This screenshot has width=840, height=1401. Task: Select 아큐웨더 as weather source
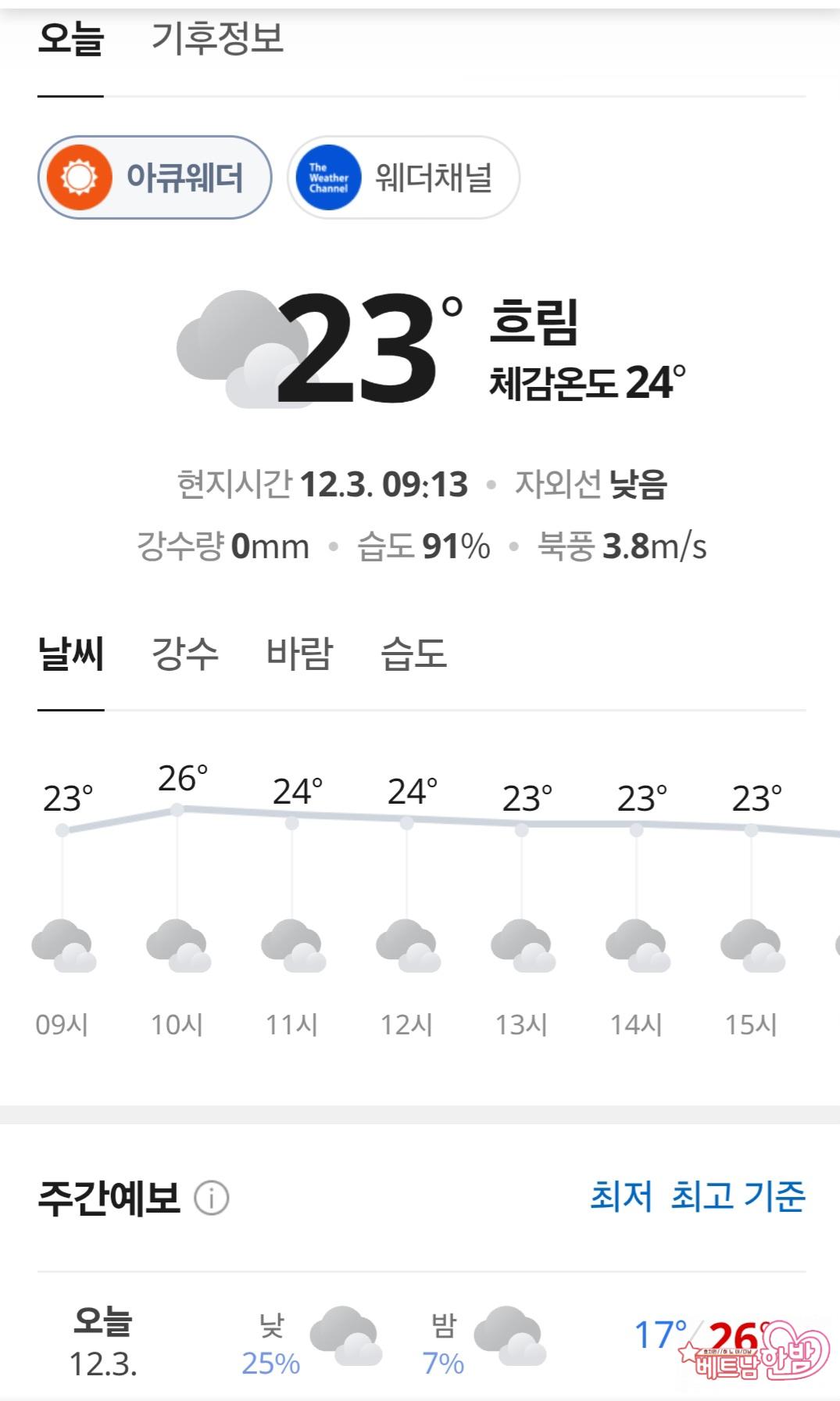tap(155, 177)
